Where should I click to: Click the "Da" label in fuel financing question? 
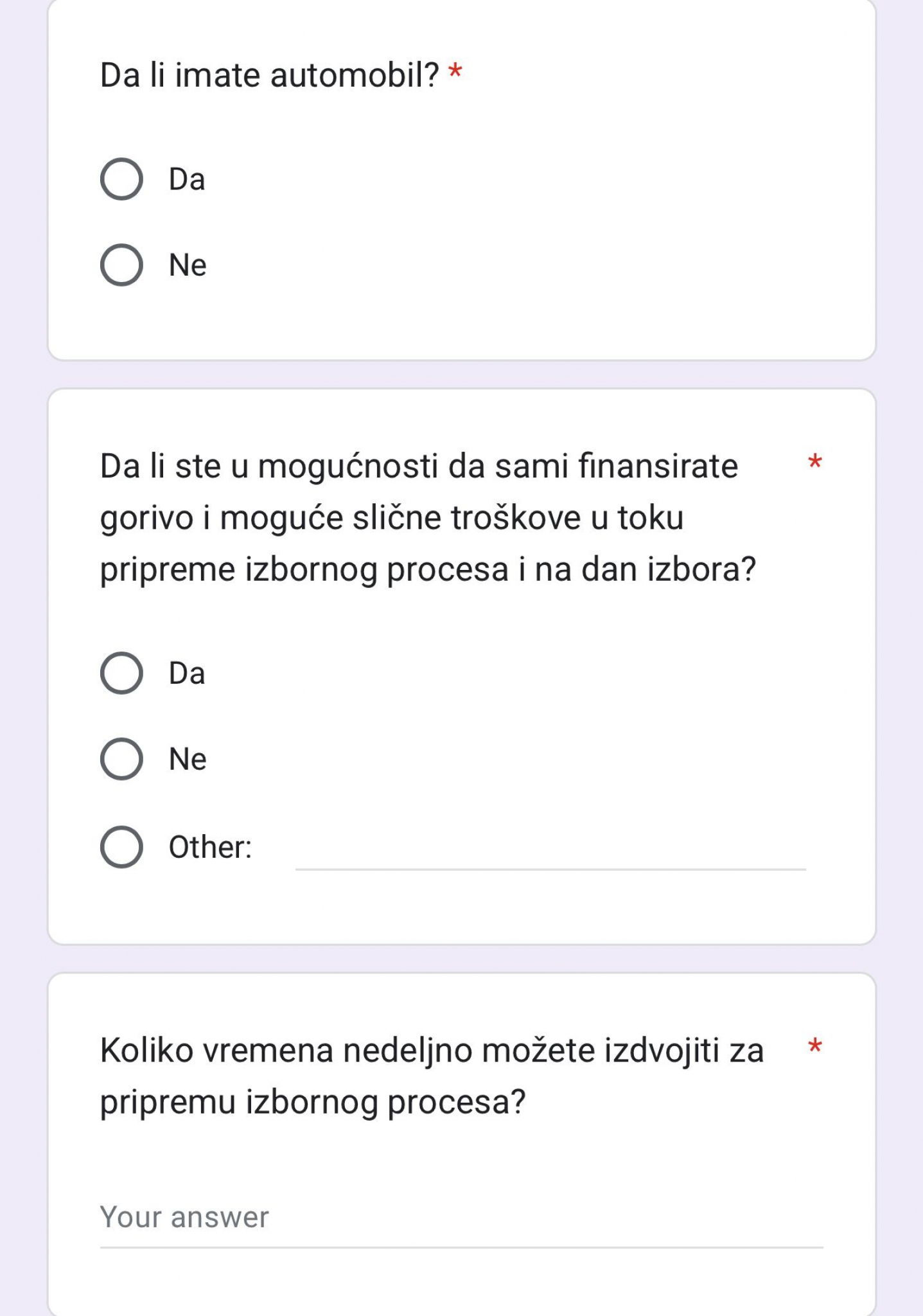coord(186,673)
